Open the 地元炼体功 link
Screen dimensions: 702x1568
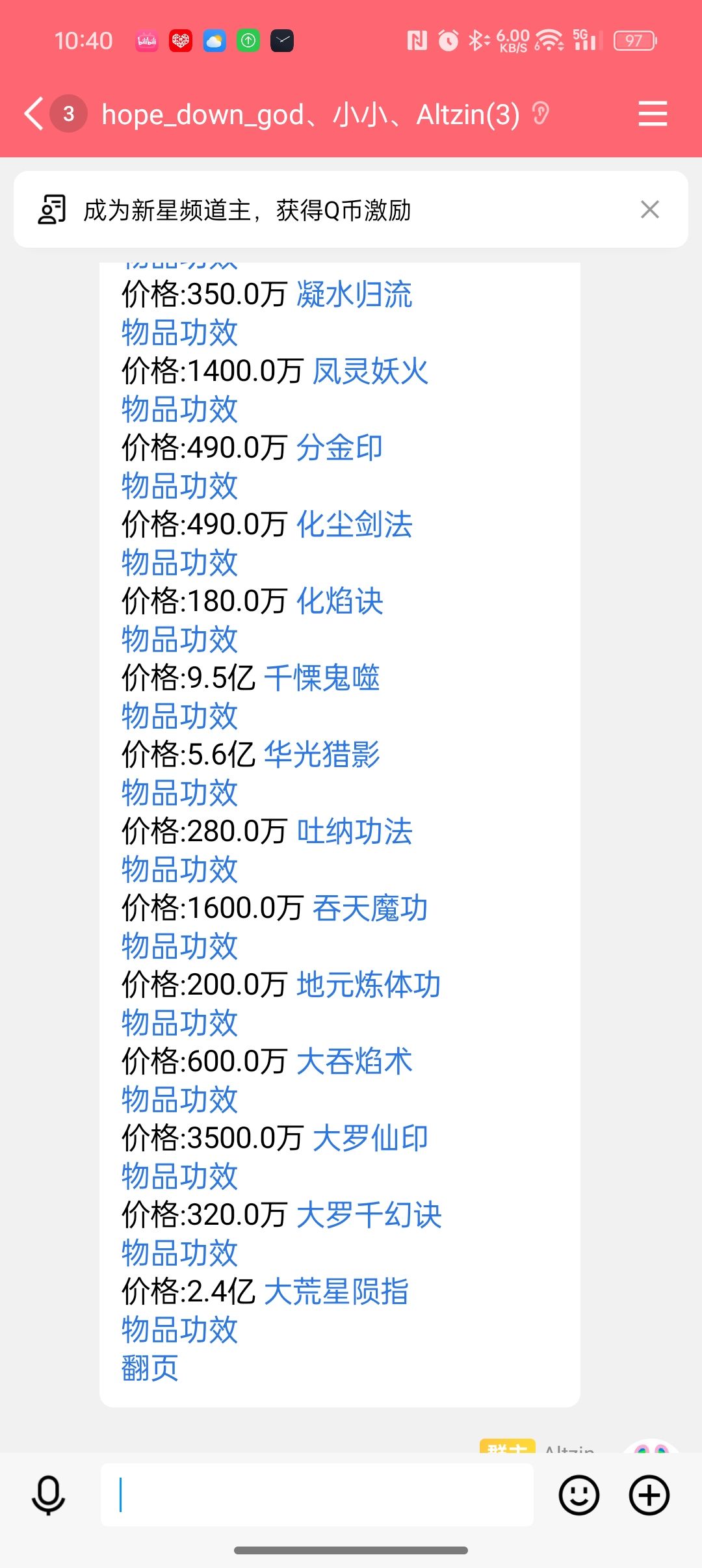pyautogui.click(x=369, y=985)
